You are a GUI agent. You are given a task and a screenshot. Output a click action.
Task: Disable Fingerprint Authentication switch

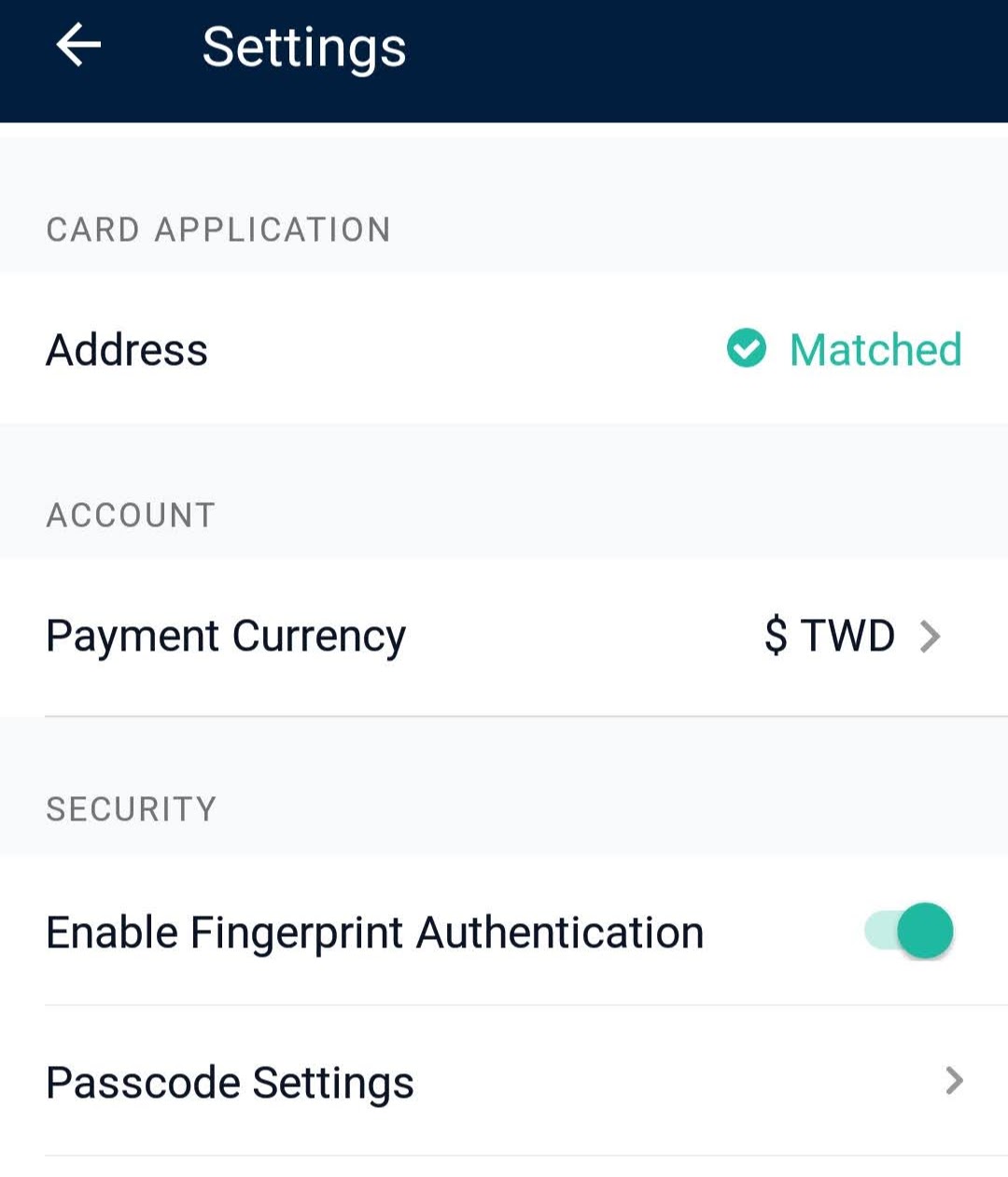[x=909, y=932]
